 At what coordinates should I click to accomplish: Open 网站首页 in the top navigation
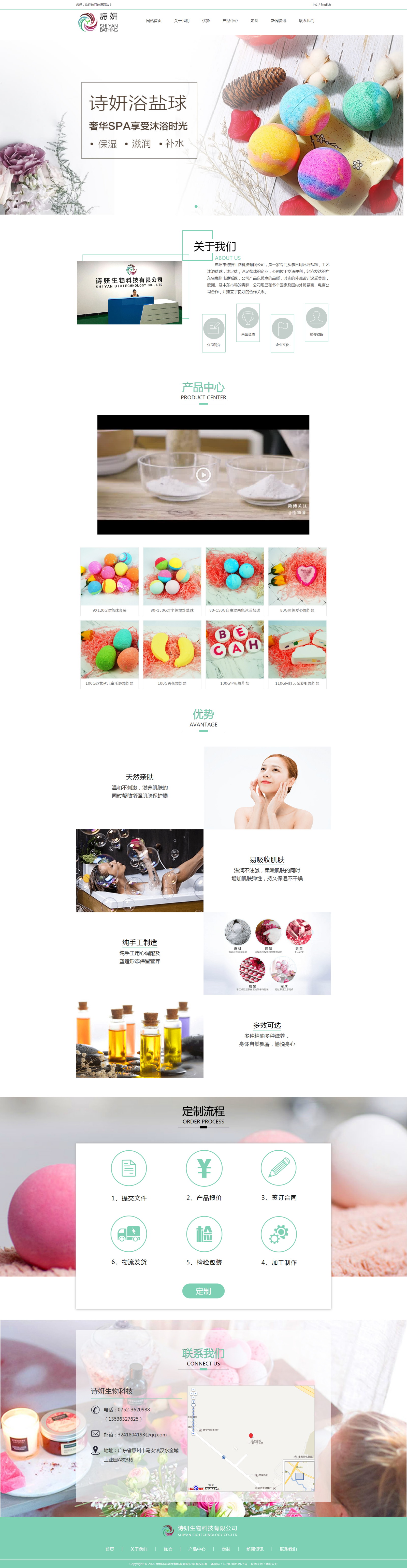[x=153, y=21]
